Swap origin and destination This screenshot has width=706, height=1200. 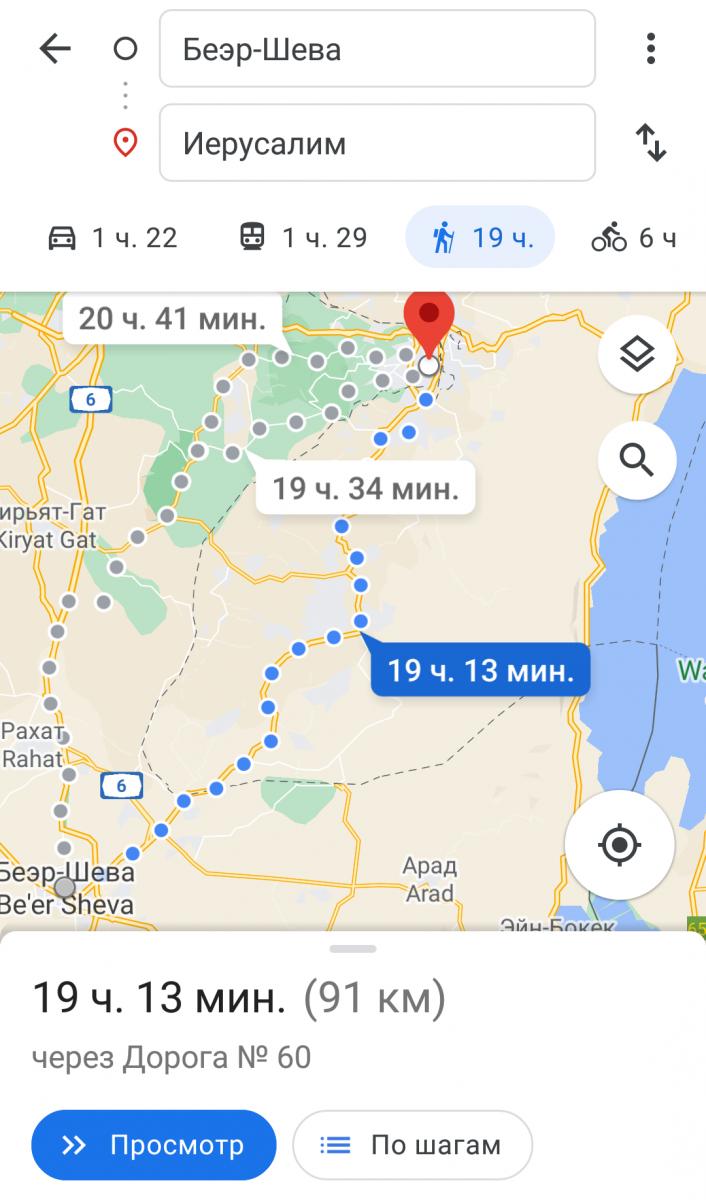651,143
